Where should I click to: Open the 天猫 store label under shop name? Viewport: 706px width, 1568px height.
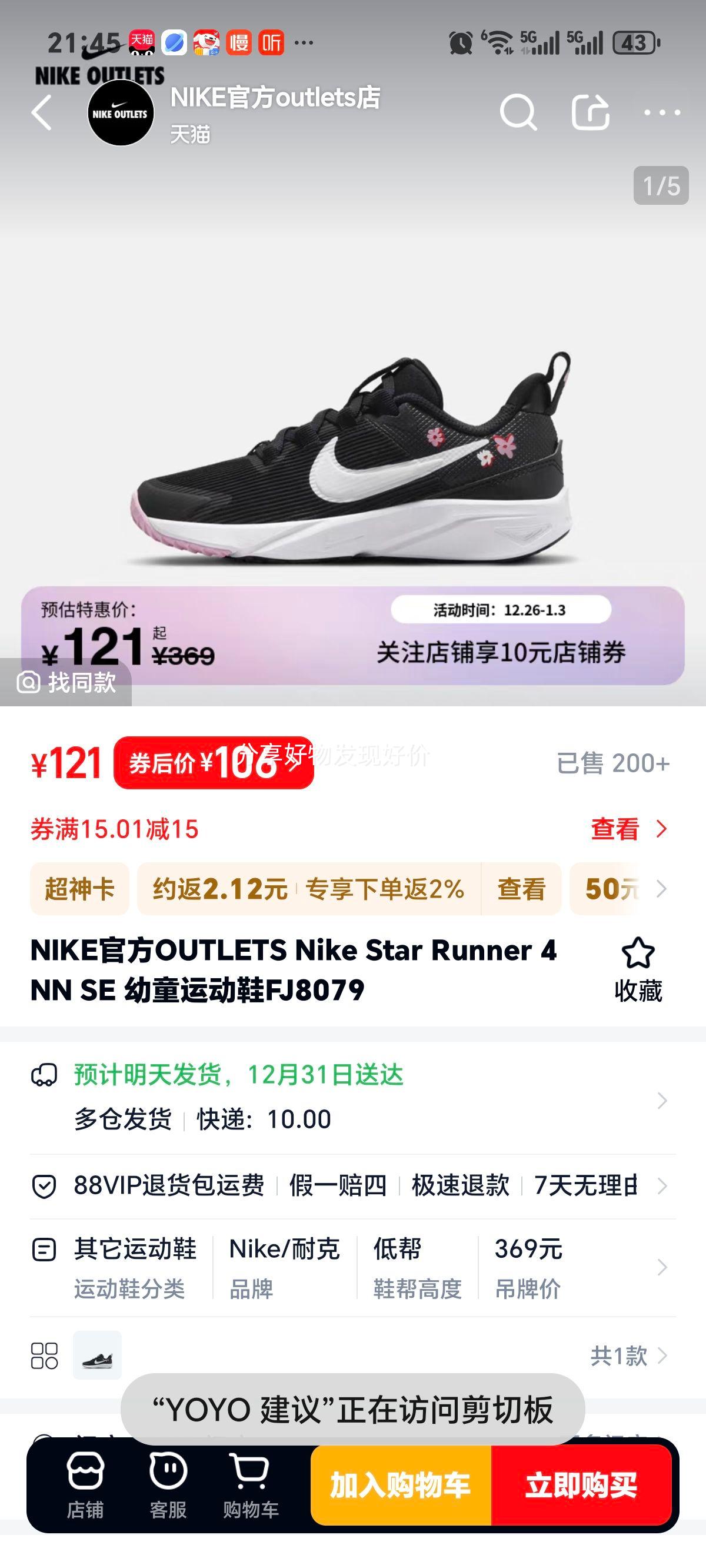(x=191, y=132)
